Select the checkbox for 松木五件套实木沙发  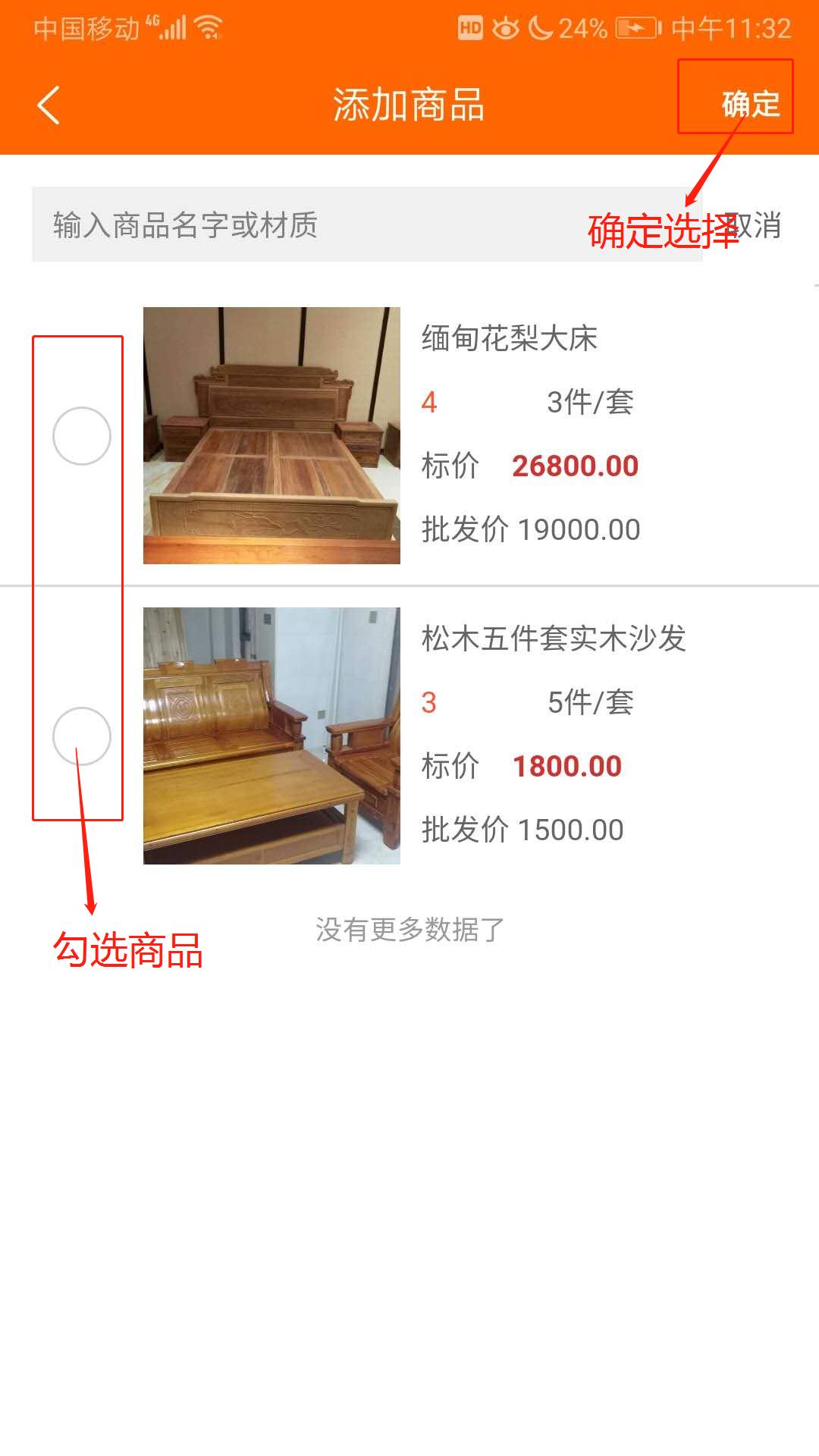82,736
